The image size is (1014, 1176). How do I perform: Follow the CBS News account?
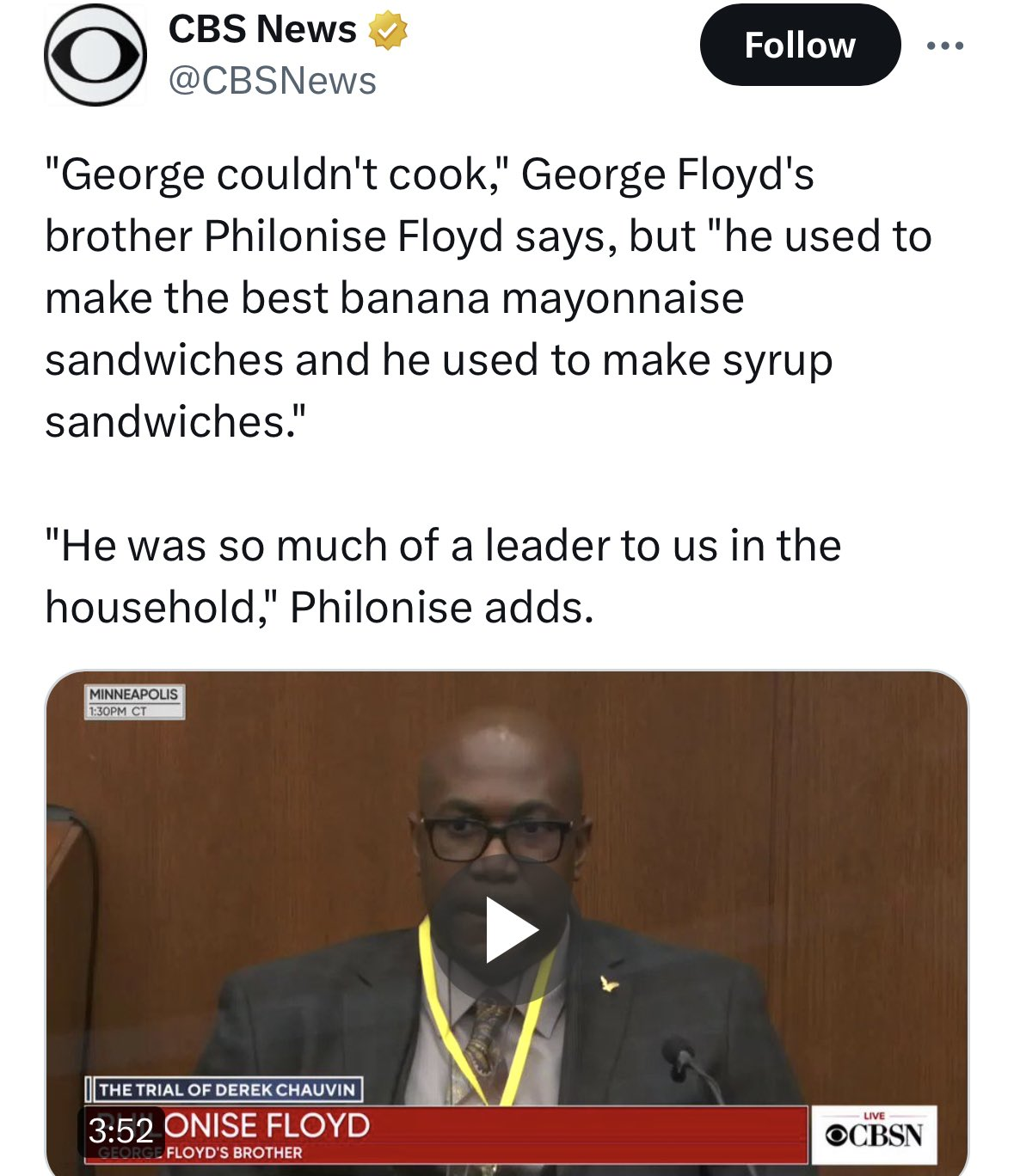pos(800,45)
